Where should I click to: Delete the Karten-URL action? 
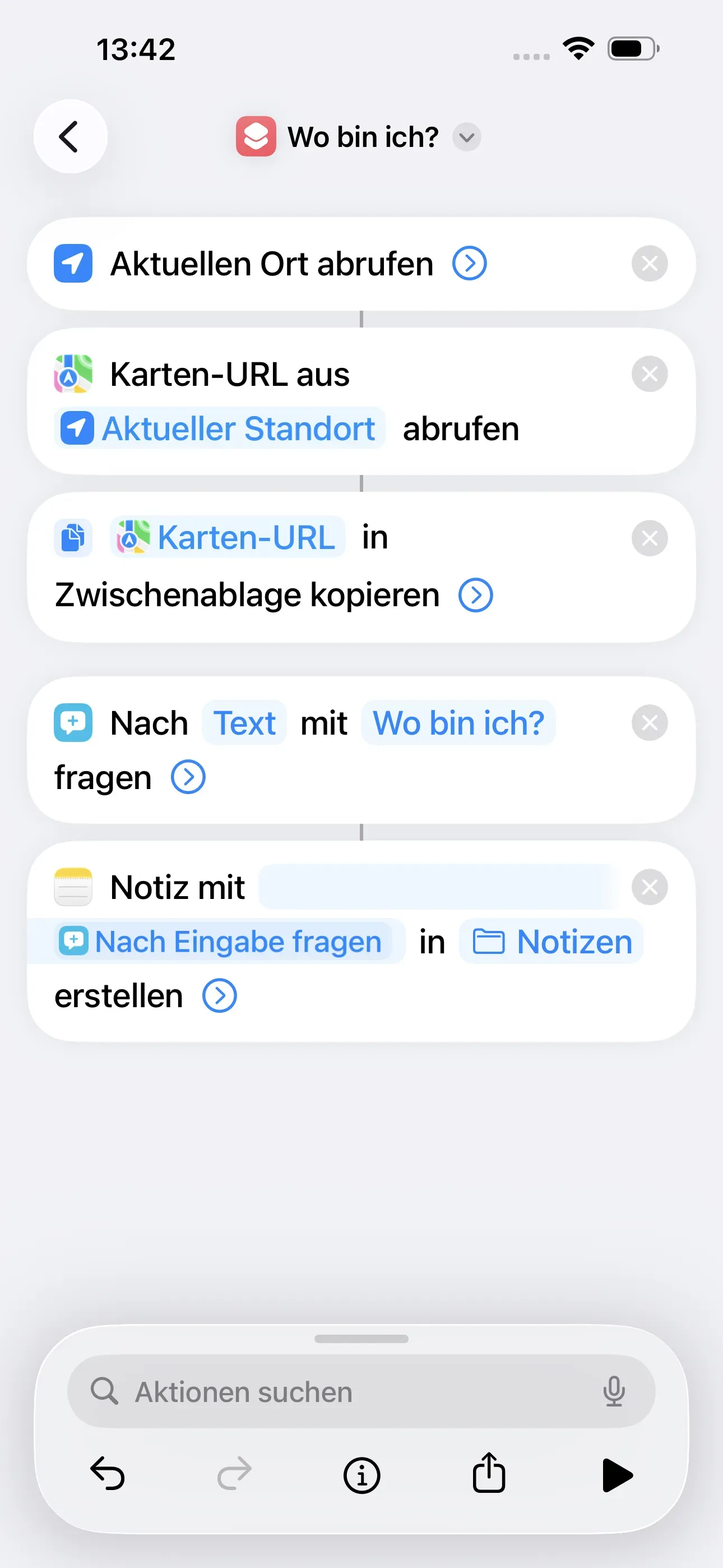[x=650, y=373]
